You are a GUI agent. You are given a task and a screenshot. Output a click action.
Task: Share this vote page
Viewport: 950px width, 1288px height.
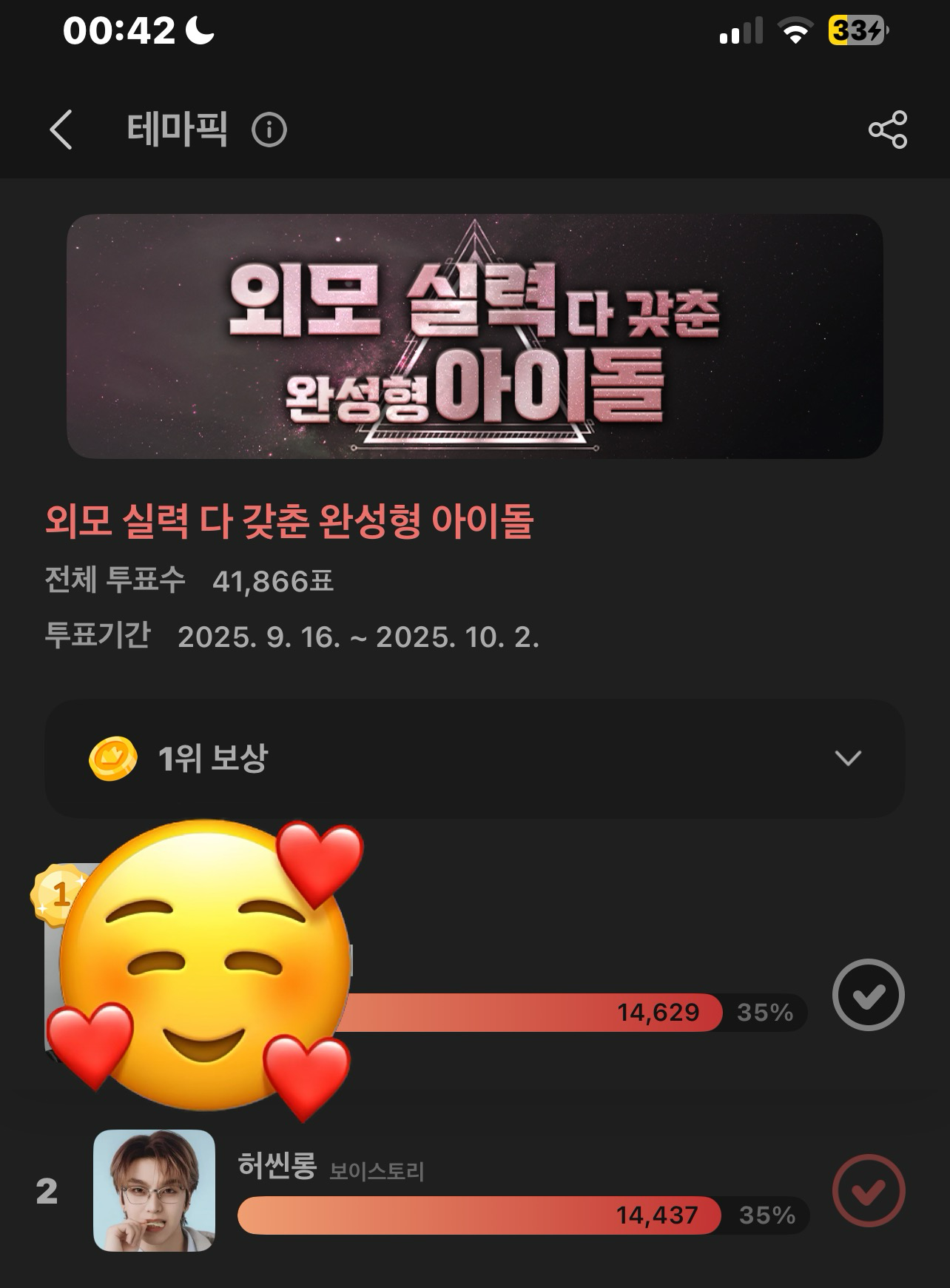[x=887, y=130]
